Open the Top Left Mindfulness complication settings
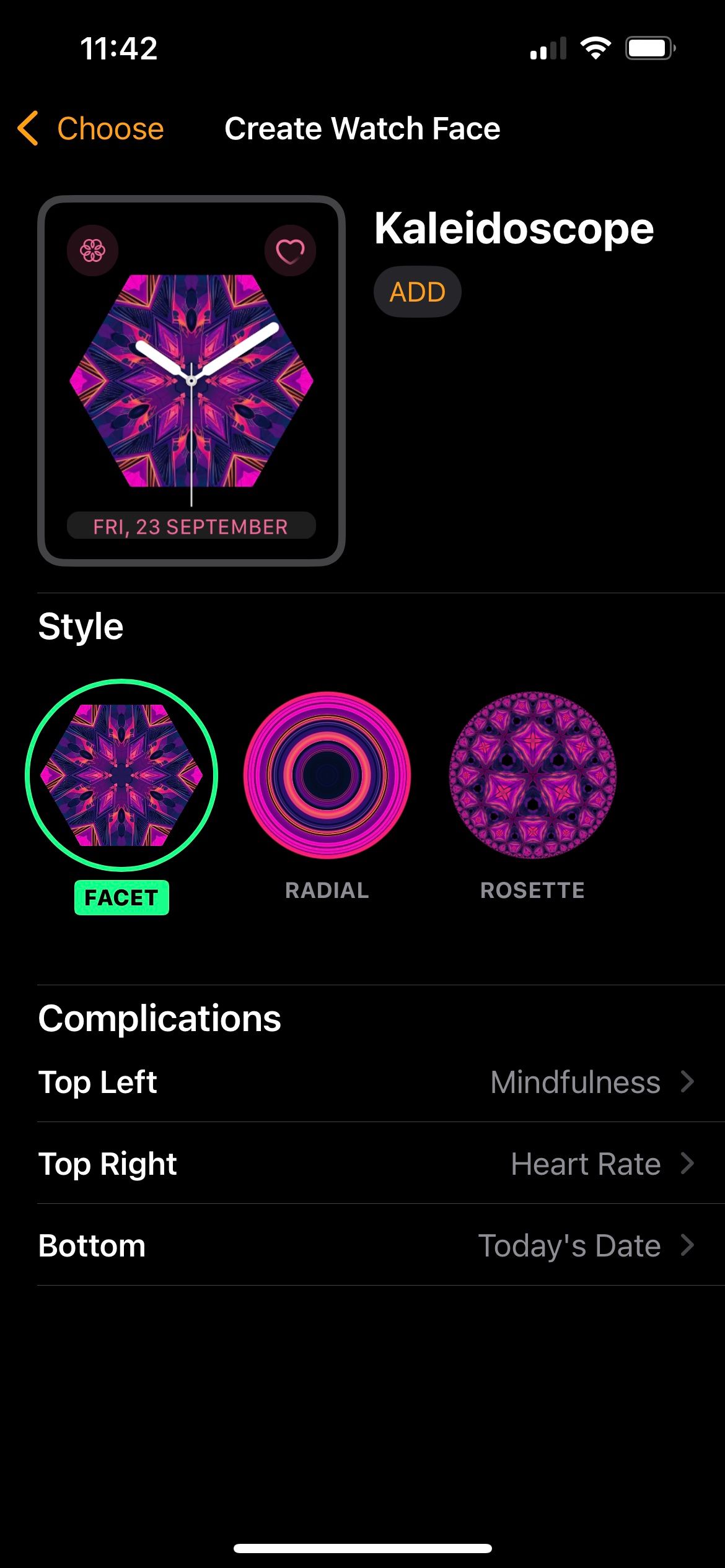The height and width of the screenshot is (1568, 725). (x=362, y=1082)
